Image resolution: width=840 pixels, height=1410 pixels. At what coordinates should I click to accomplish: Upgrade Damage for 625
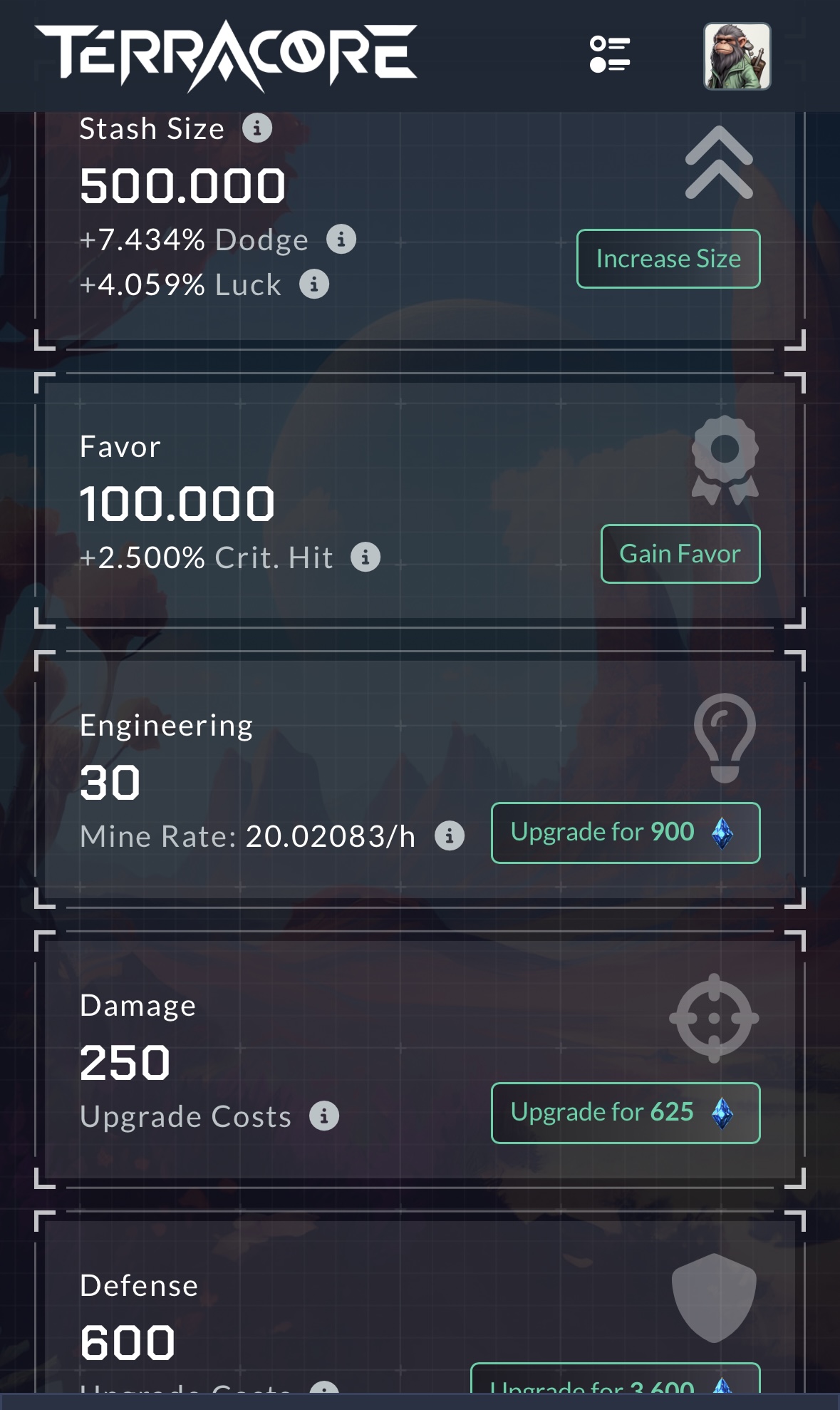coord(625,1113)
